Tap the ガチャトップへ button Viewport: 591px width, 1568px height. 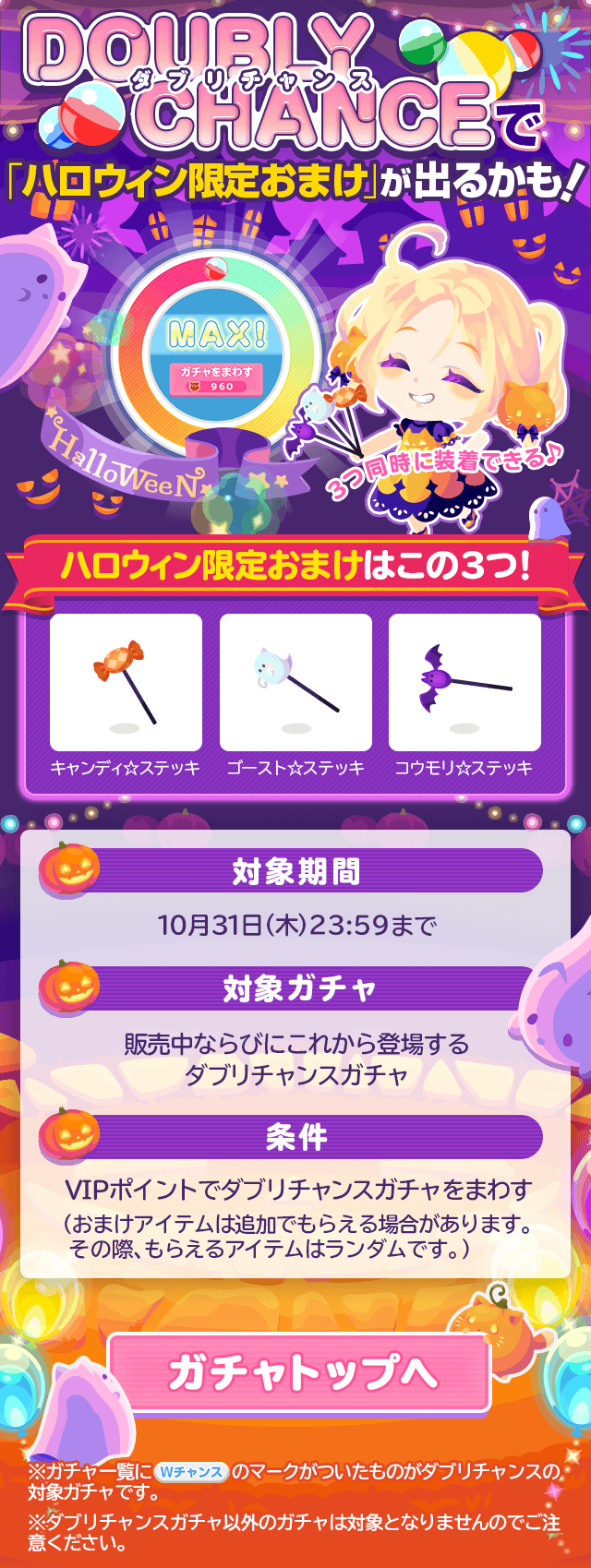point(299,1372)
